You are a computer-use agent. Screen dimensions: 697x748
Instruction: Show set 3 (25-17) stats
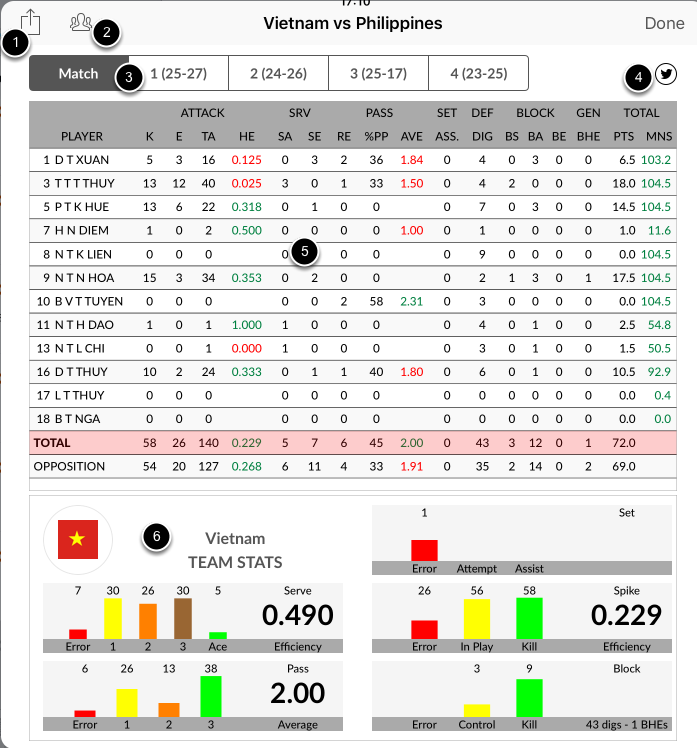(x=378, y=73)
